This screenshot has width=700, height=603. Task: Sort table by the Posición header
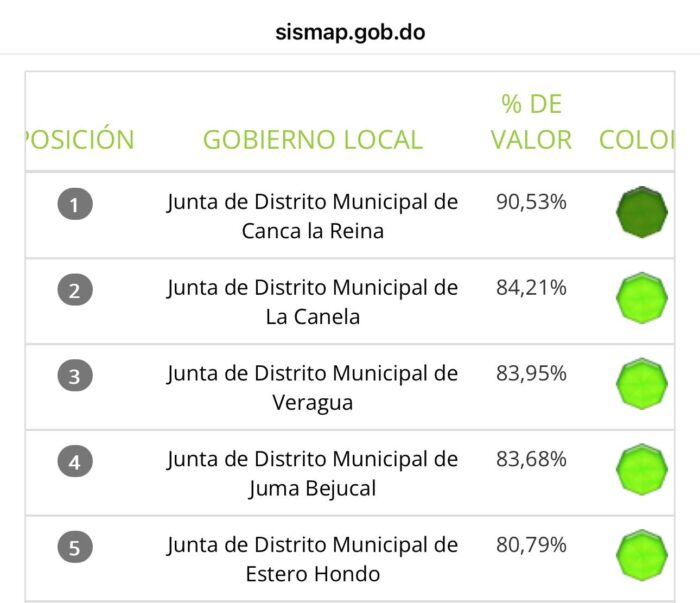coord(80,140)
